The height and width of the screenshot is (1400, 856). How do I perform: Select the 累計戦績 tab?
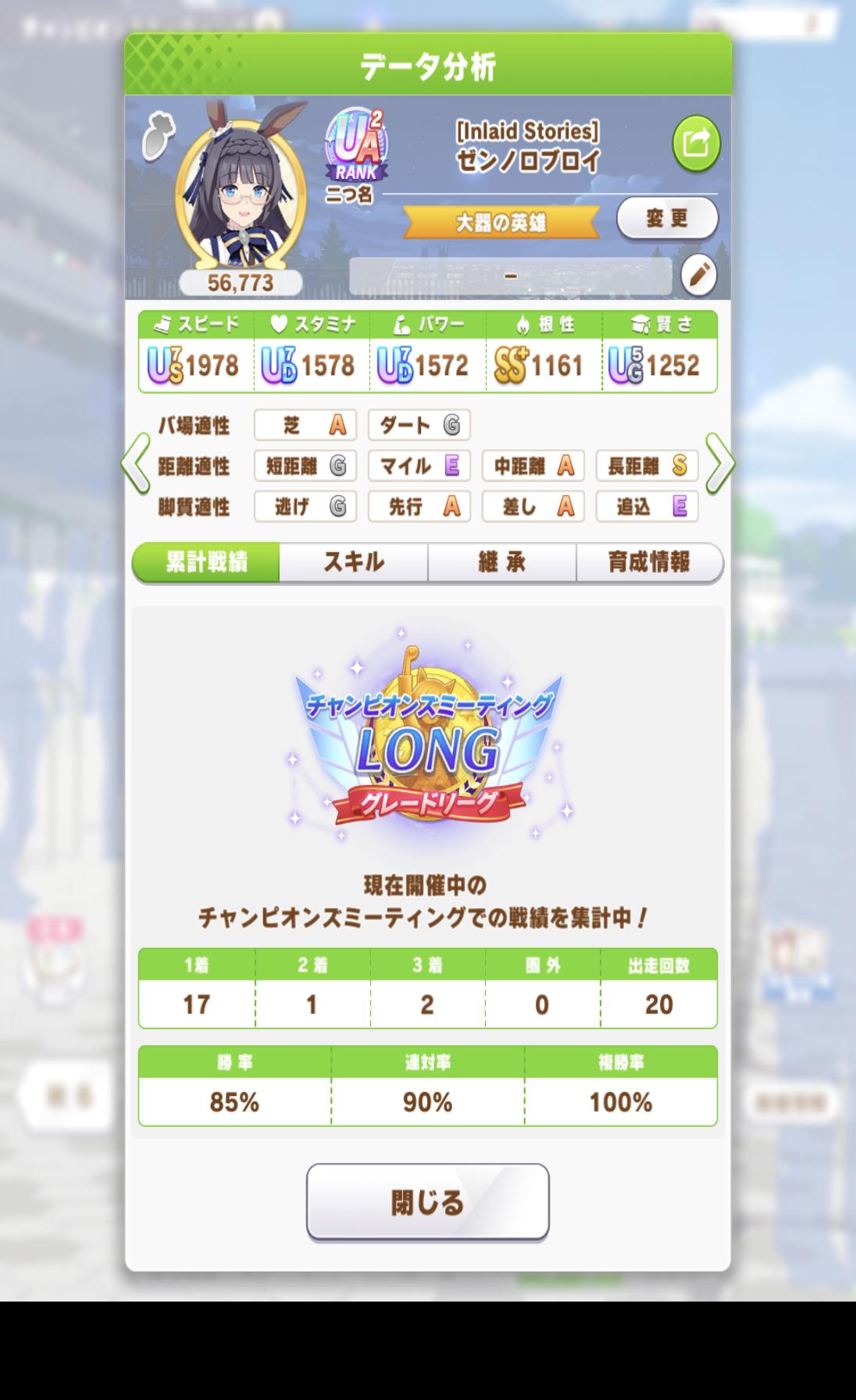point(206,562)
